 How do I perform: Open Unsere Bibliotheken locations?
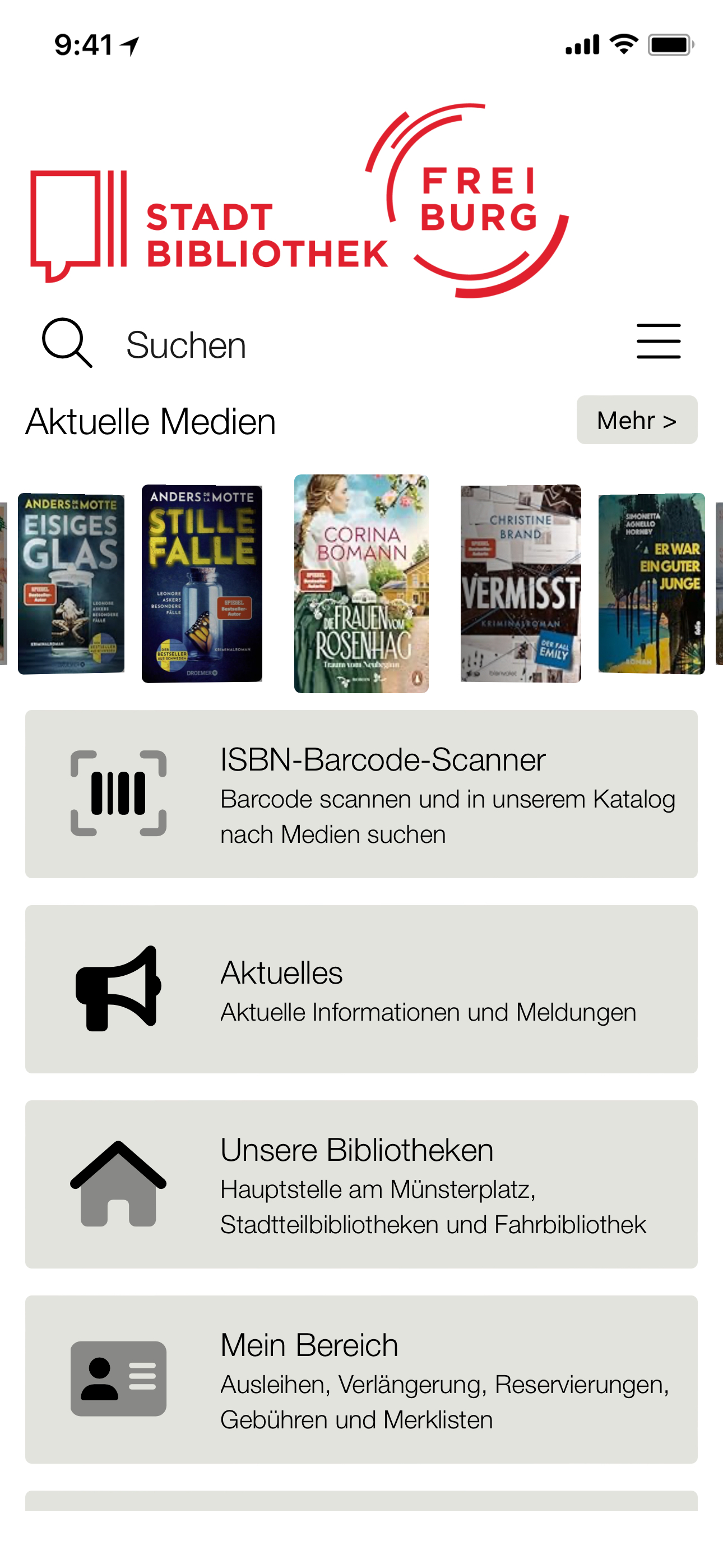361,1184
